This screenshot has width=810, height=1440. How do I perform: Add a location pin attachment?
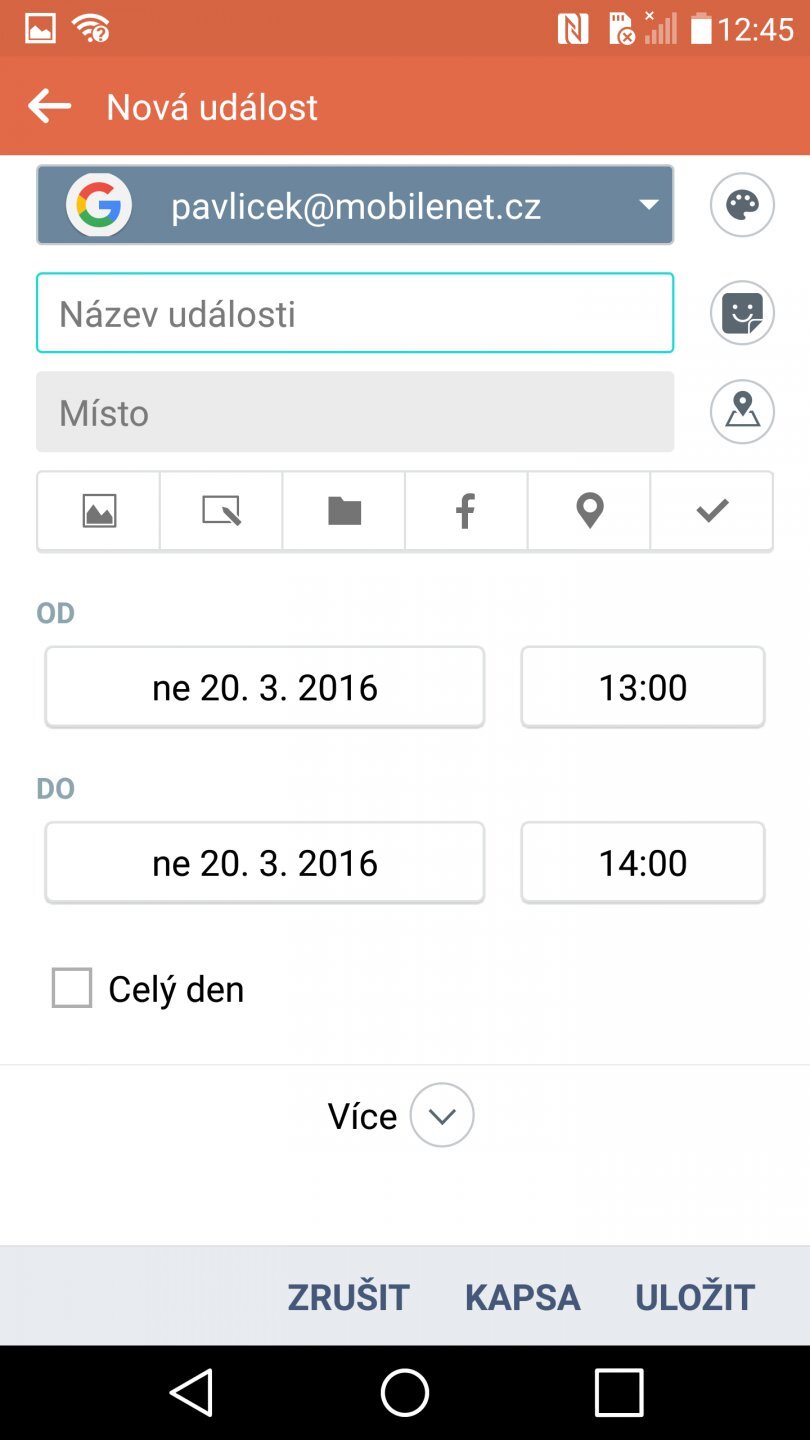click(589, 511)
